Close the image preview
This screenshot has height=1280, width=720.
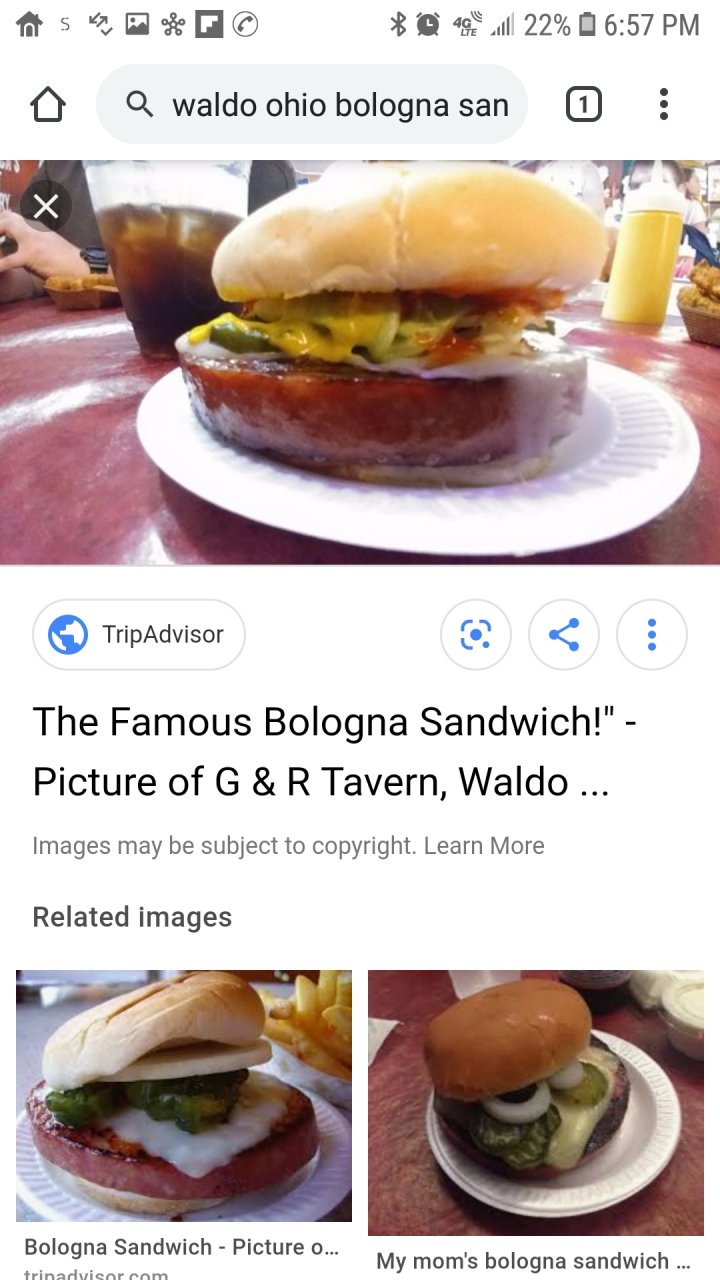pyautogui.click(x=46, y=206)
